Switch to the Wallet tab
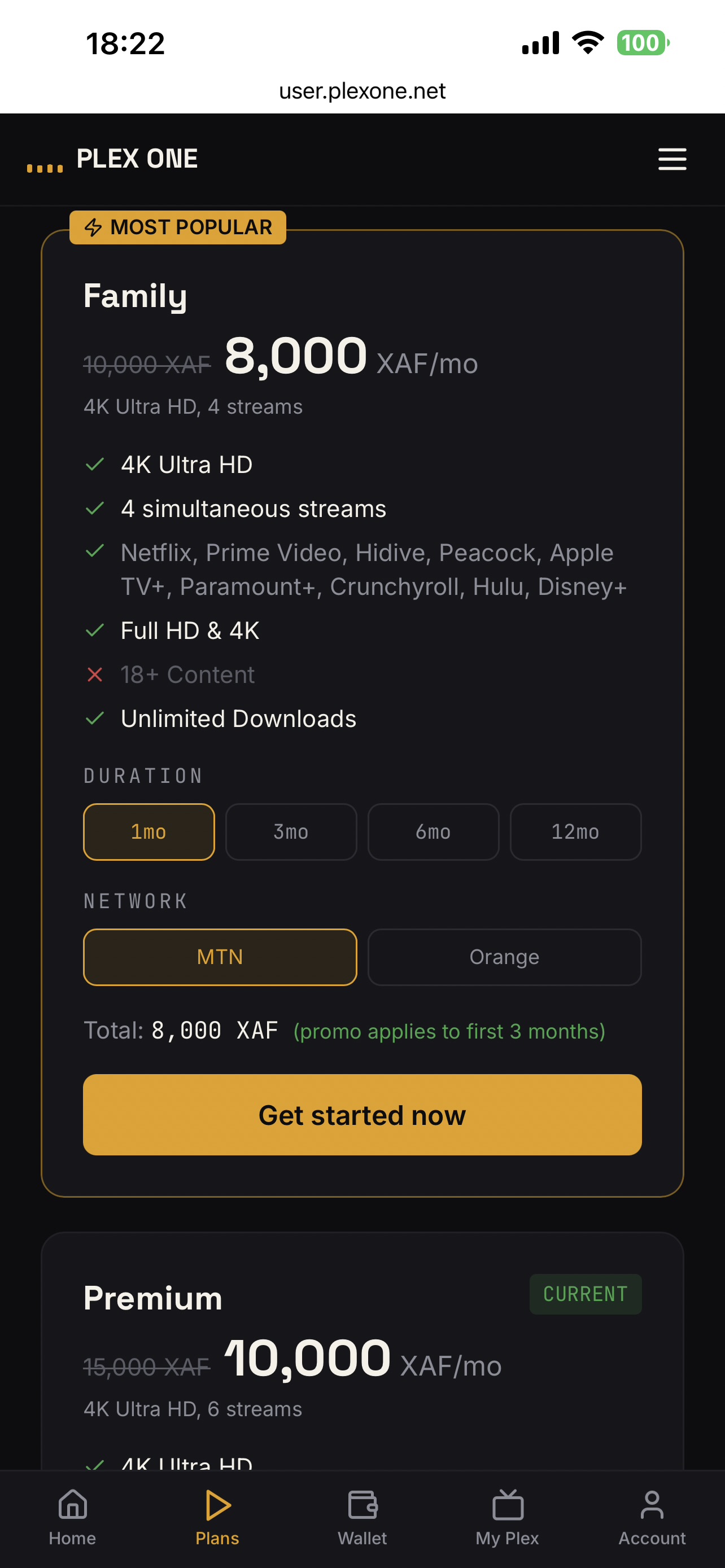 pos(362,1518)
